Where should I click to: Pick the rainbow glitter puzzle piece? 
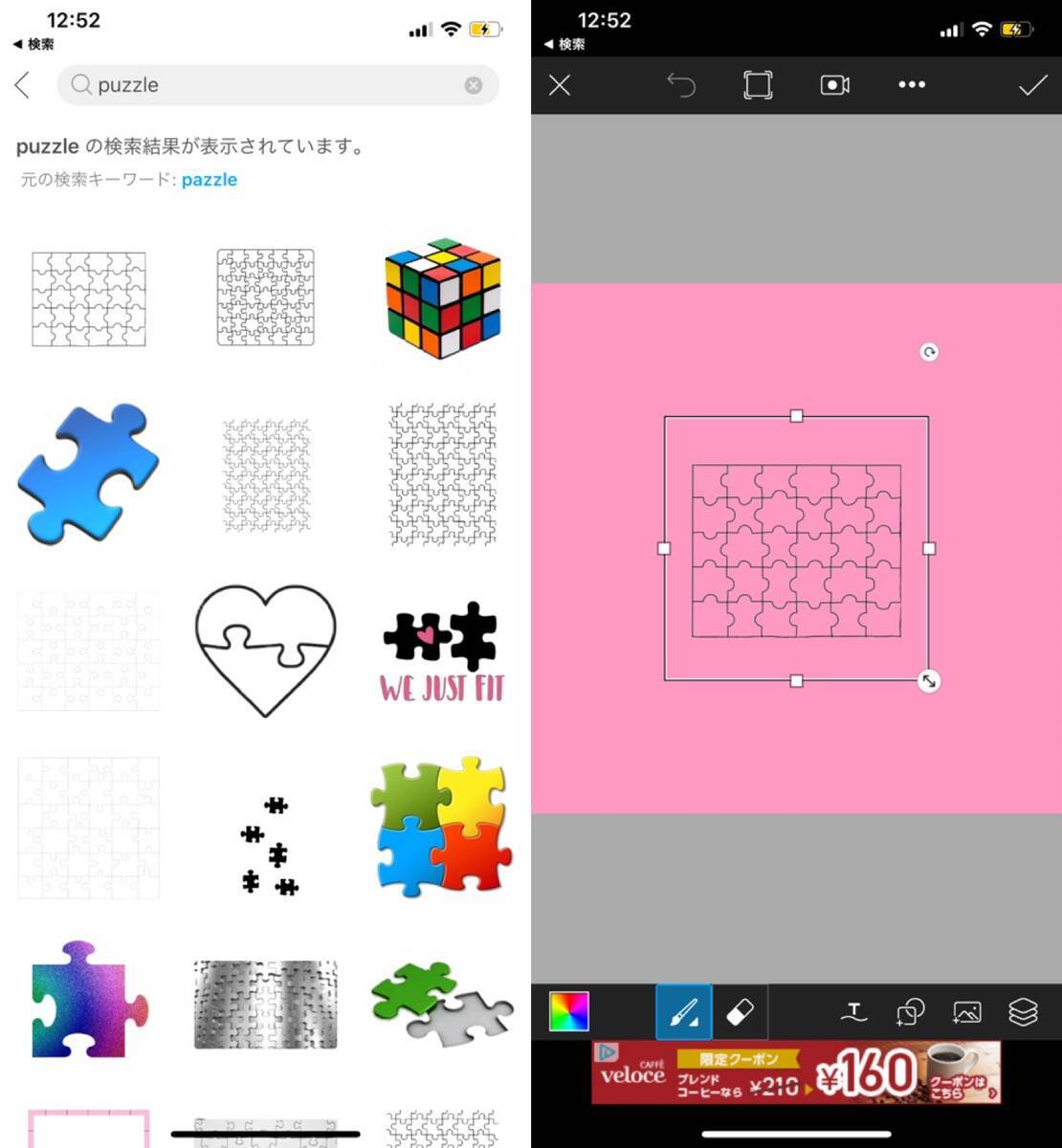[88, 1000]
